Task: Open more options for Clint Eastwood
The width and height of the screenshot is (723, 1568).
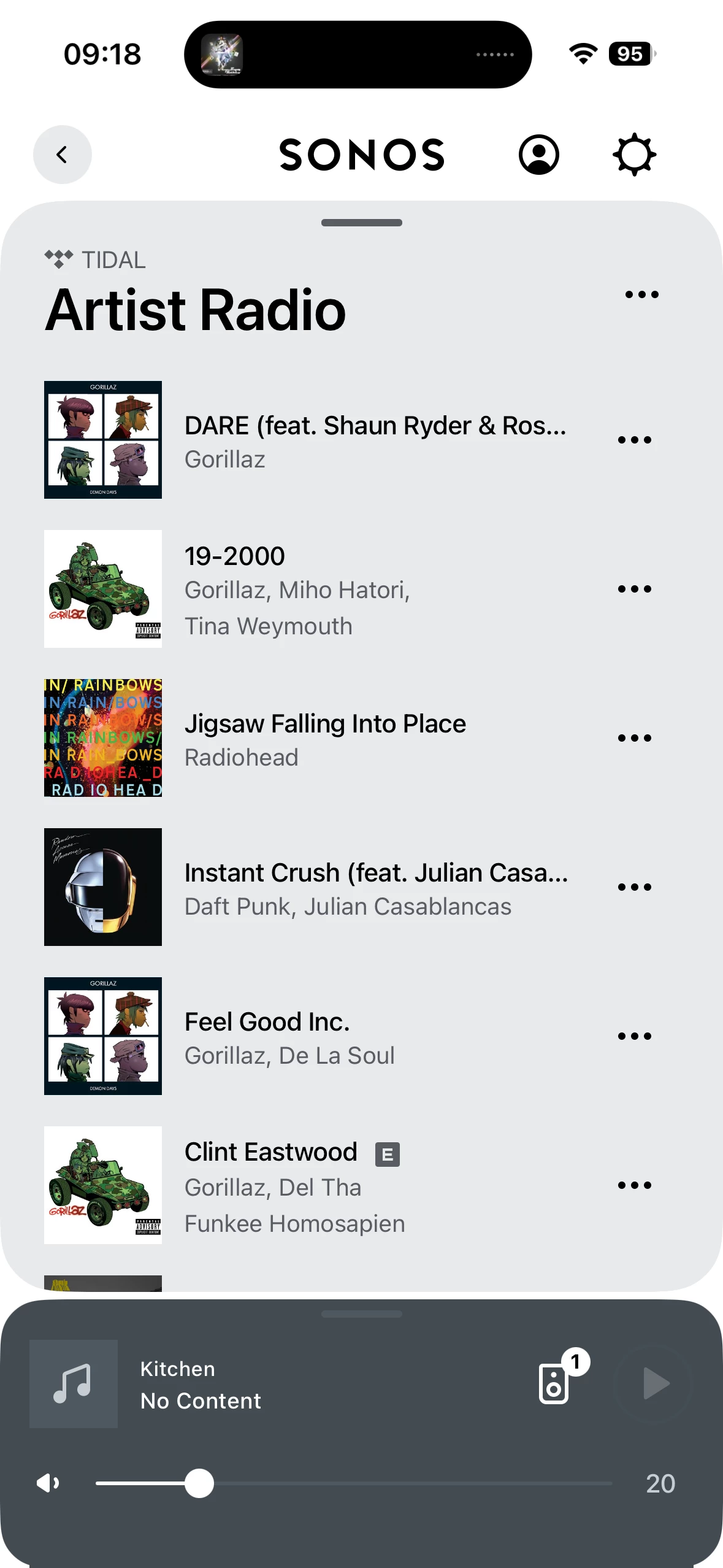Action: pyautogui.click(x=634, y=1185)
